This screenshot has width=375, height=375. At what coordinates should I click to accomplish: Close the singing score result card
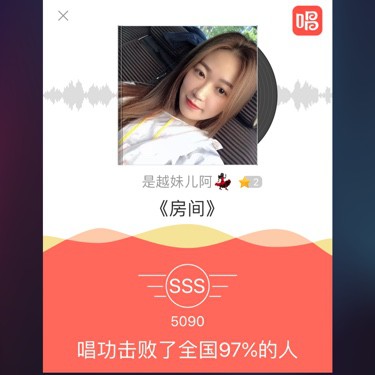point(63,16)
